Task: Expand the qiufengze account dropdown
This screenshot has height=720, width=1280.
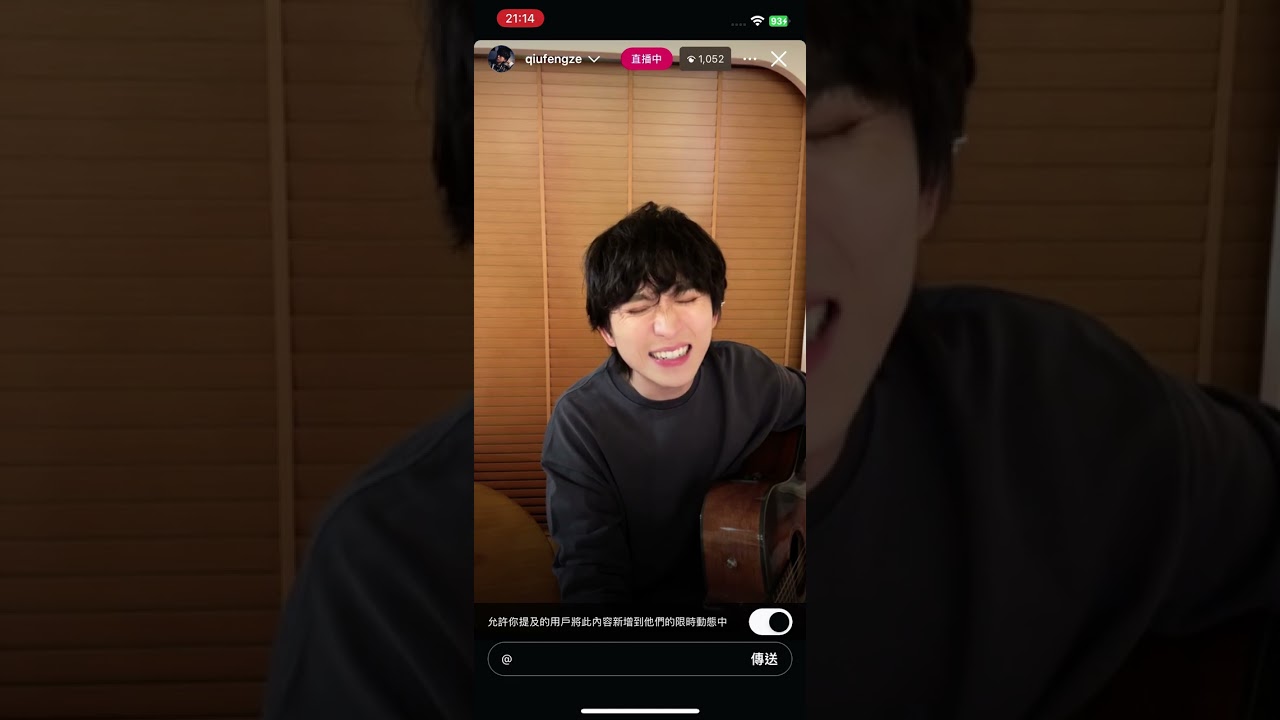Action: (x=594, y=59)
